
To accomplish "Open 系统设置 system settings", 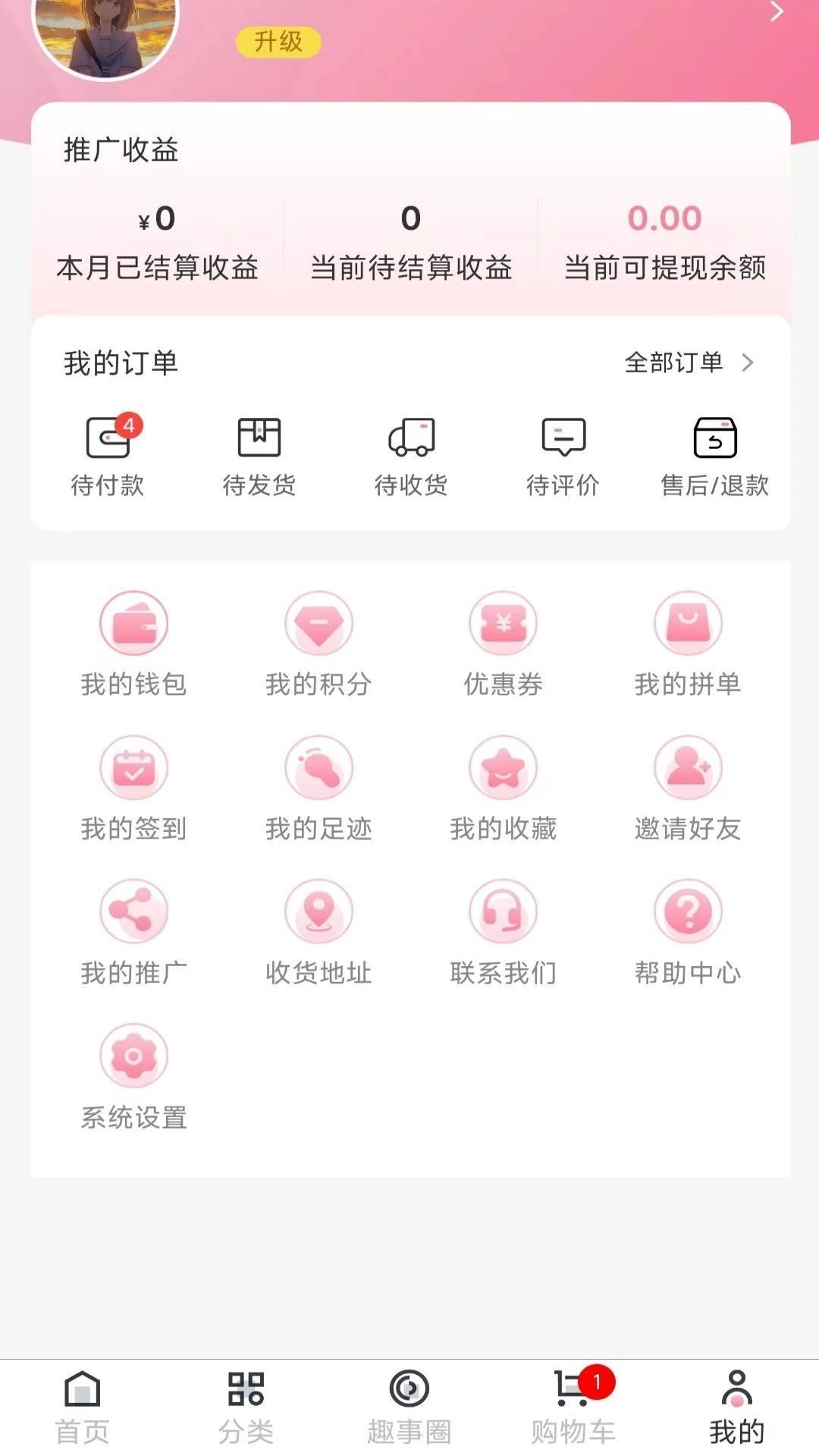I will 134,1077.
